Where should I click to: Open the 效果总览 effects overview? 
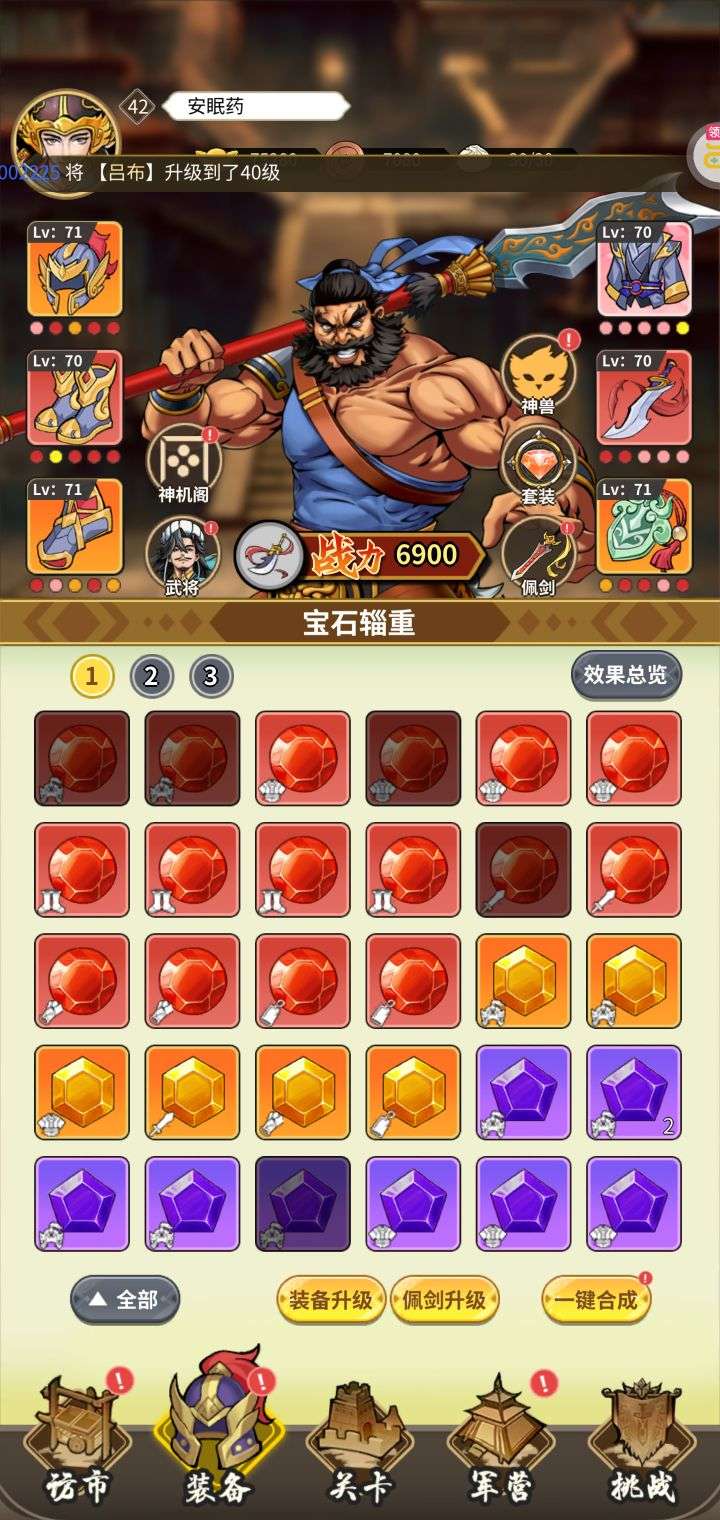click(626, 675)
